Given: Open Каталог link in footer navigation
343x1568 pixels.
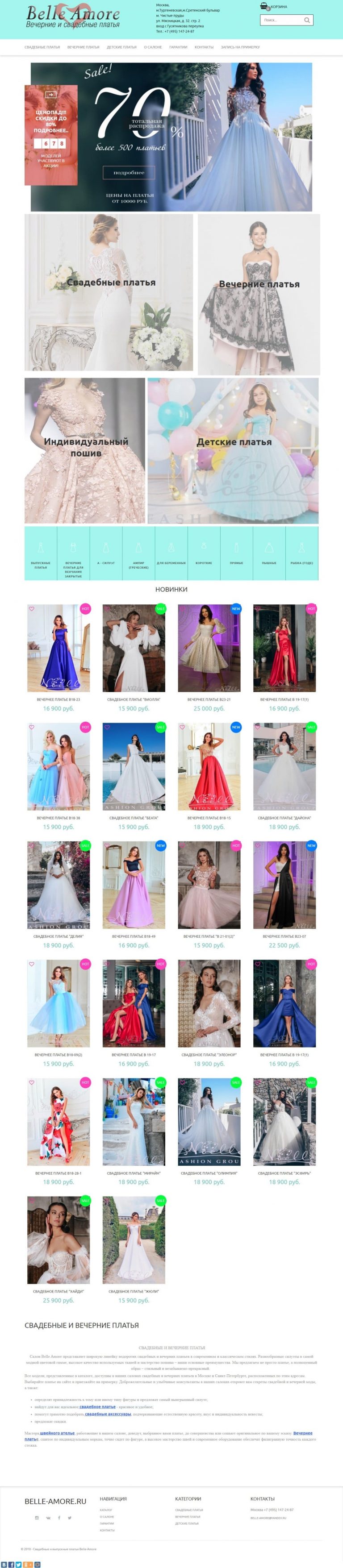Looking at the screenshot, I should [106, 1510].
